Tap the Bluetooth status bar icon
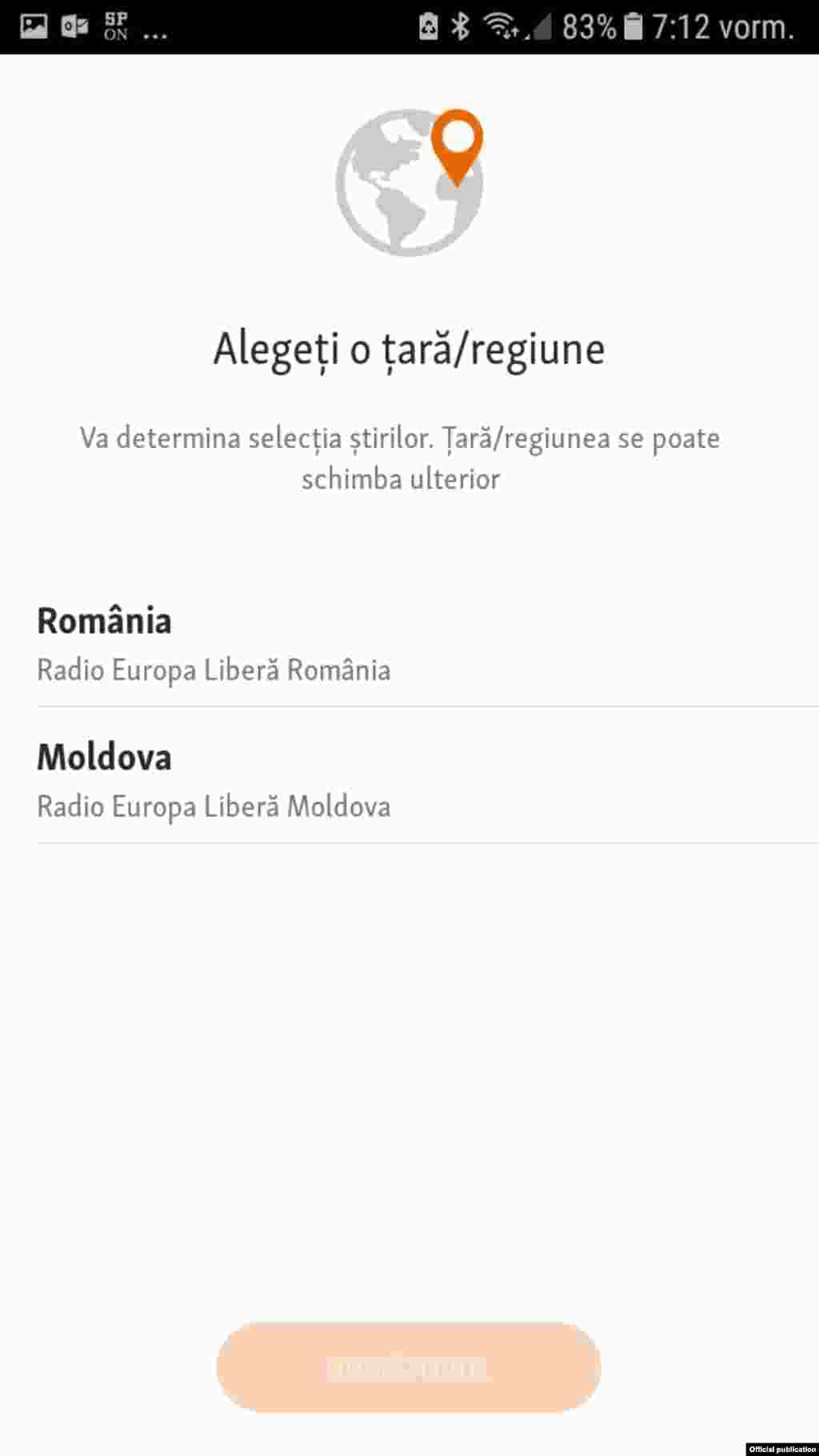The width and height of the screenshot is (819, 1456). pyautogui.click(x=461, y=24)
